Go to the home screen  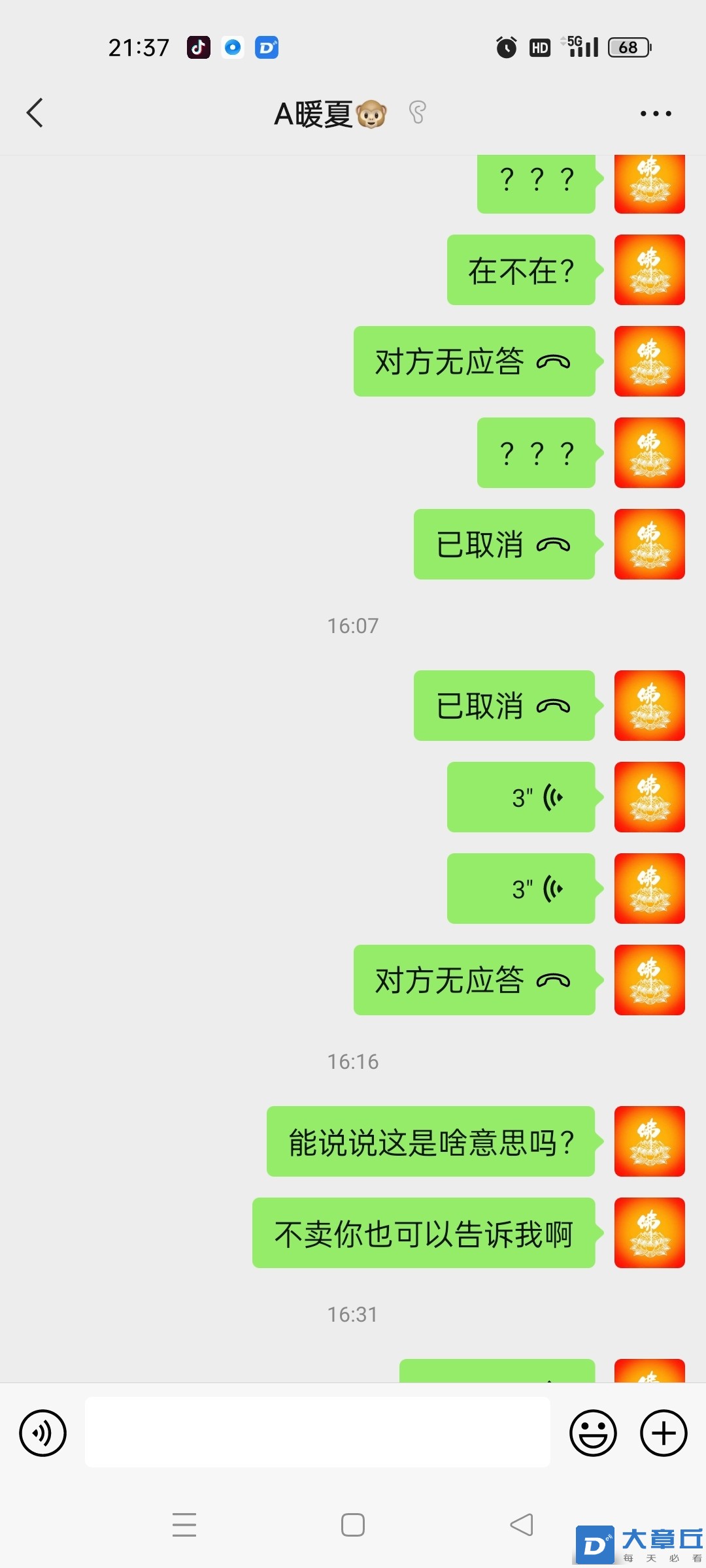(x=353, y=1525)
